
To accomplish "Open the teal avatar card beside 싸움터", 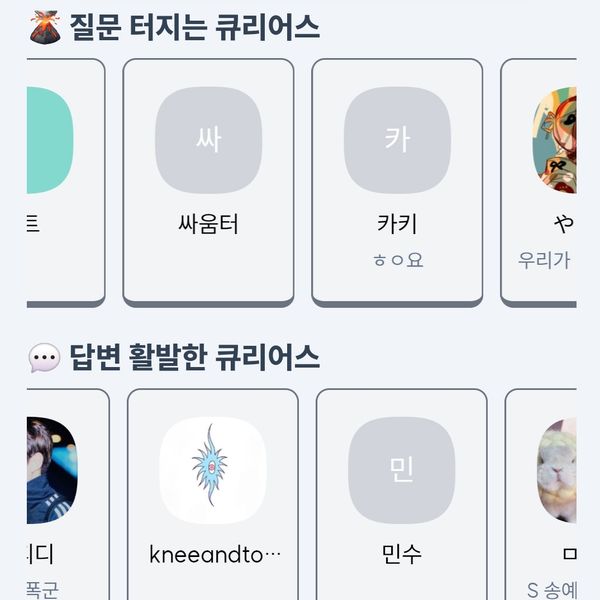I will (x=60, y=180).
